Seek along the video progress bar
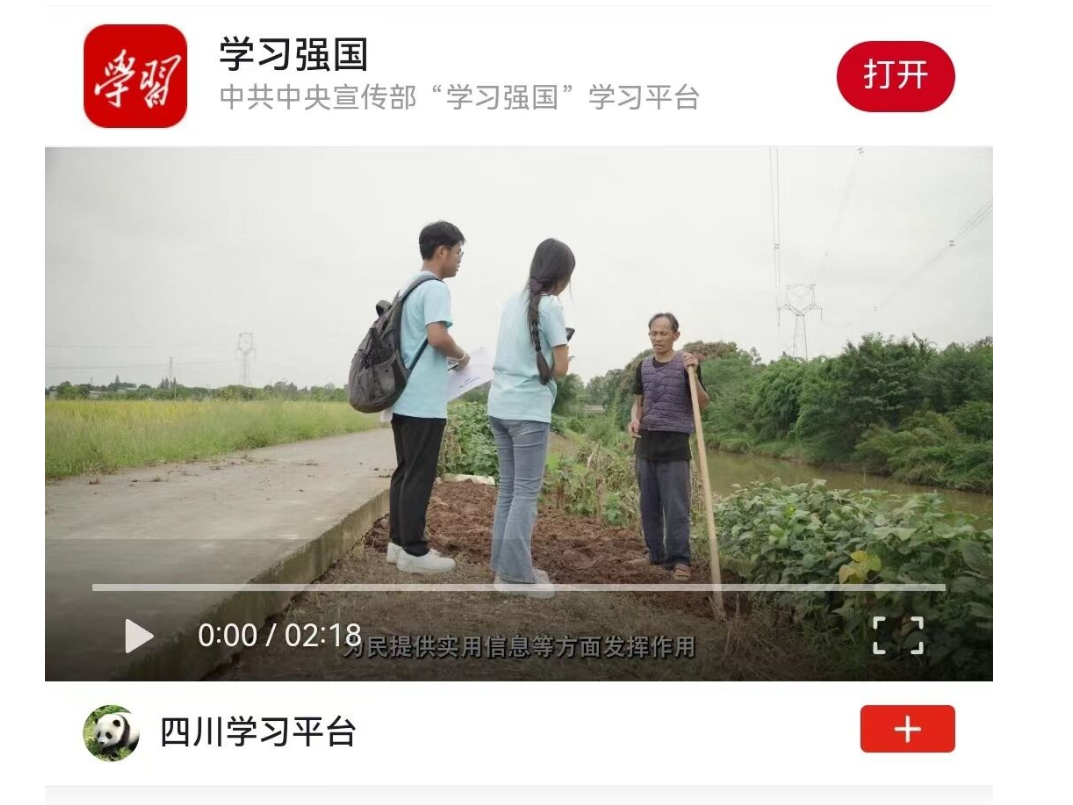The image size is (1073, 805). tap(518, 588)
